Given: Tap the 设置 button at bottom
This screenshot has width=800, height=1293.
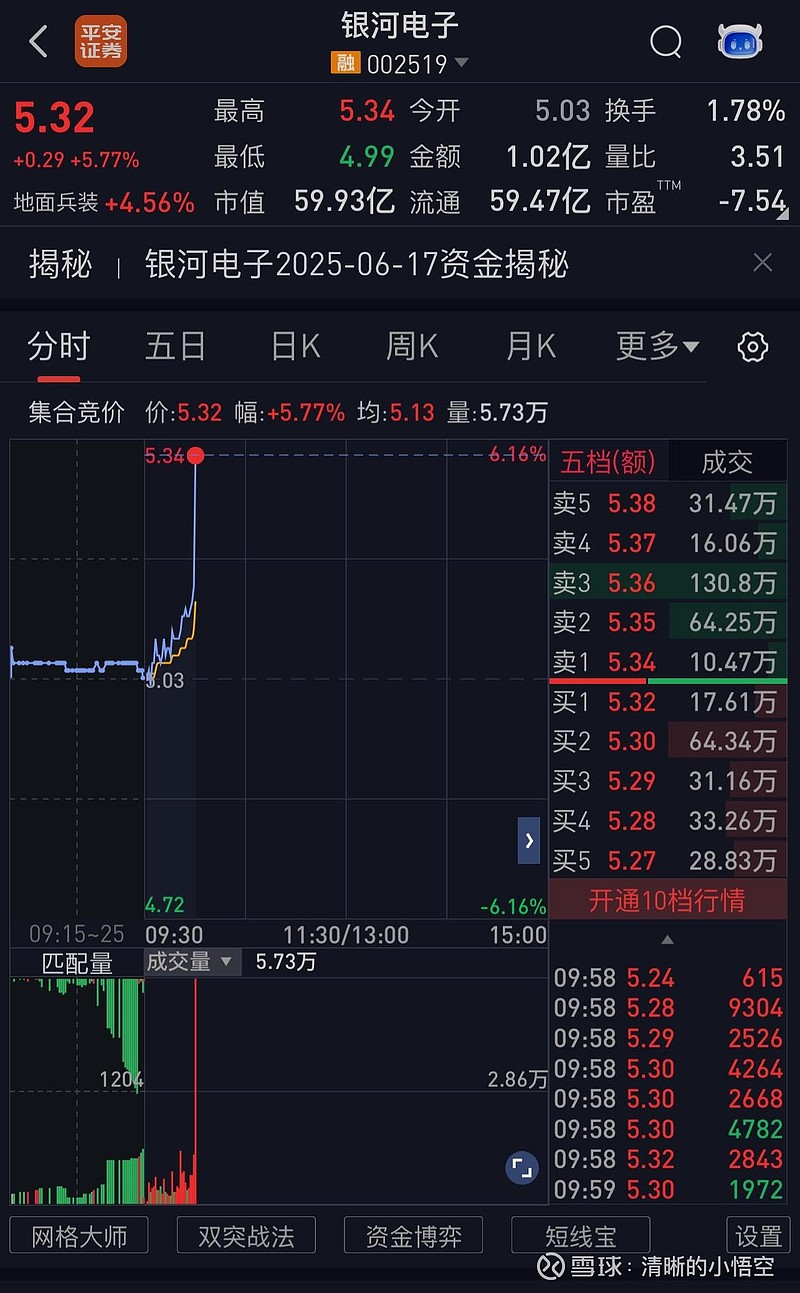Looking at the screenshot, I should [x=758, y=1236].
